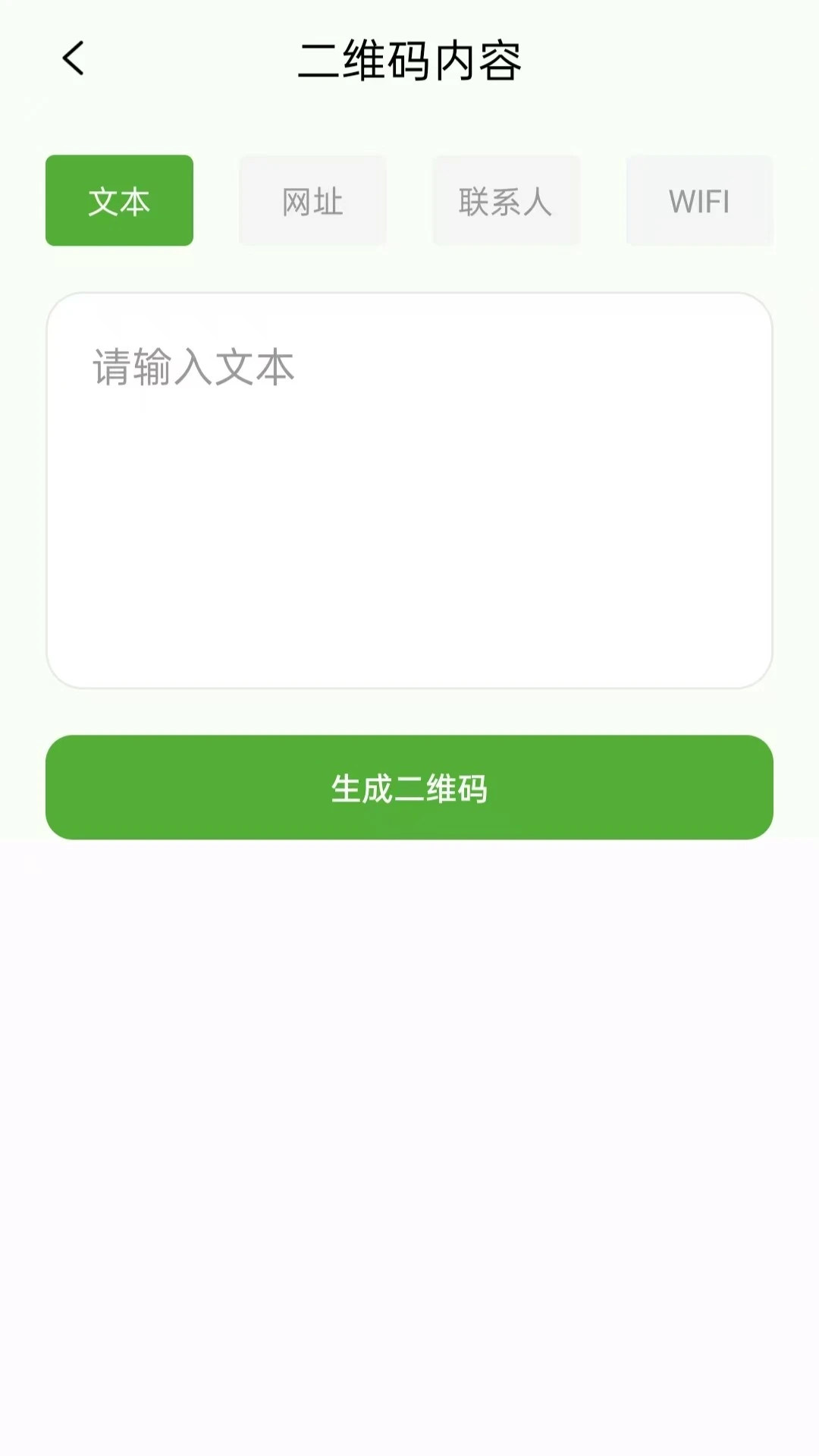Viewport: 819px width, 1456px height.
Task: Go back using the top arrow
Action: (74, 59)
